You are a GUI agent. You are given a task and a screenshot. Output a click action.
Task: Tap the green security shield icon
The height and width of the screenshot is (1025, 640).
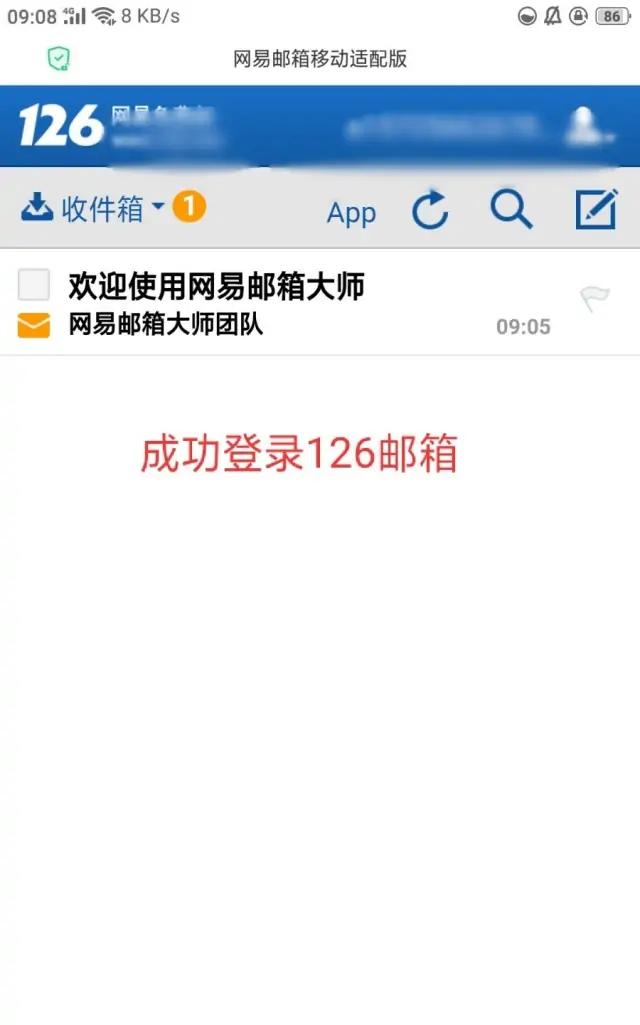(59, 59)
